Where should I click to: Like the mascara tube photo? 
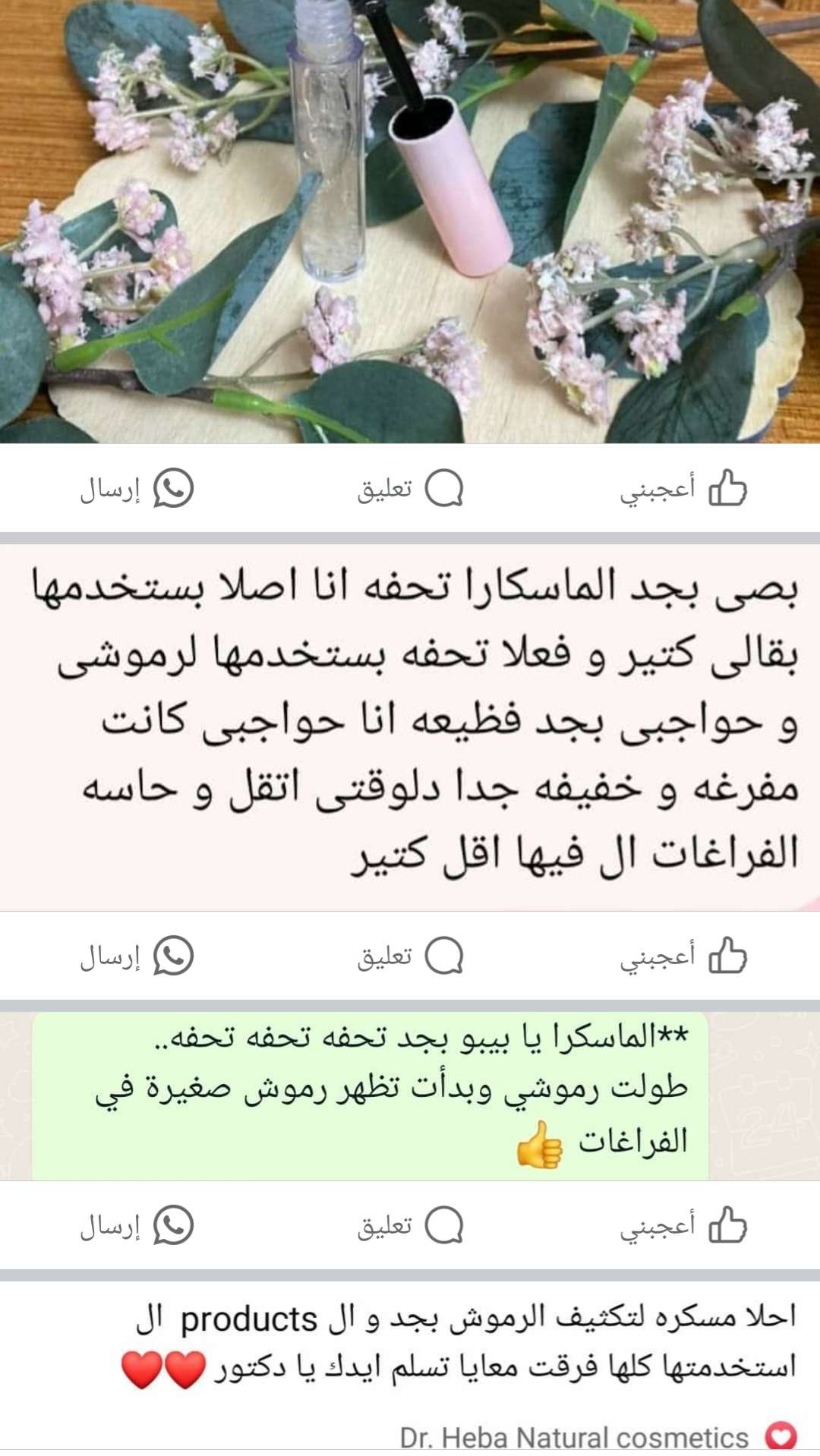click(x=683, y=488)
